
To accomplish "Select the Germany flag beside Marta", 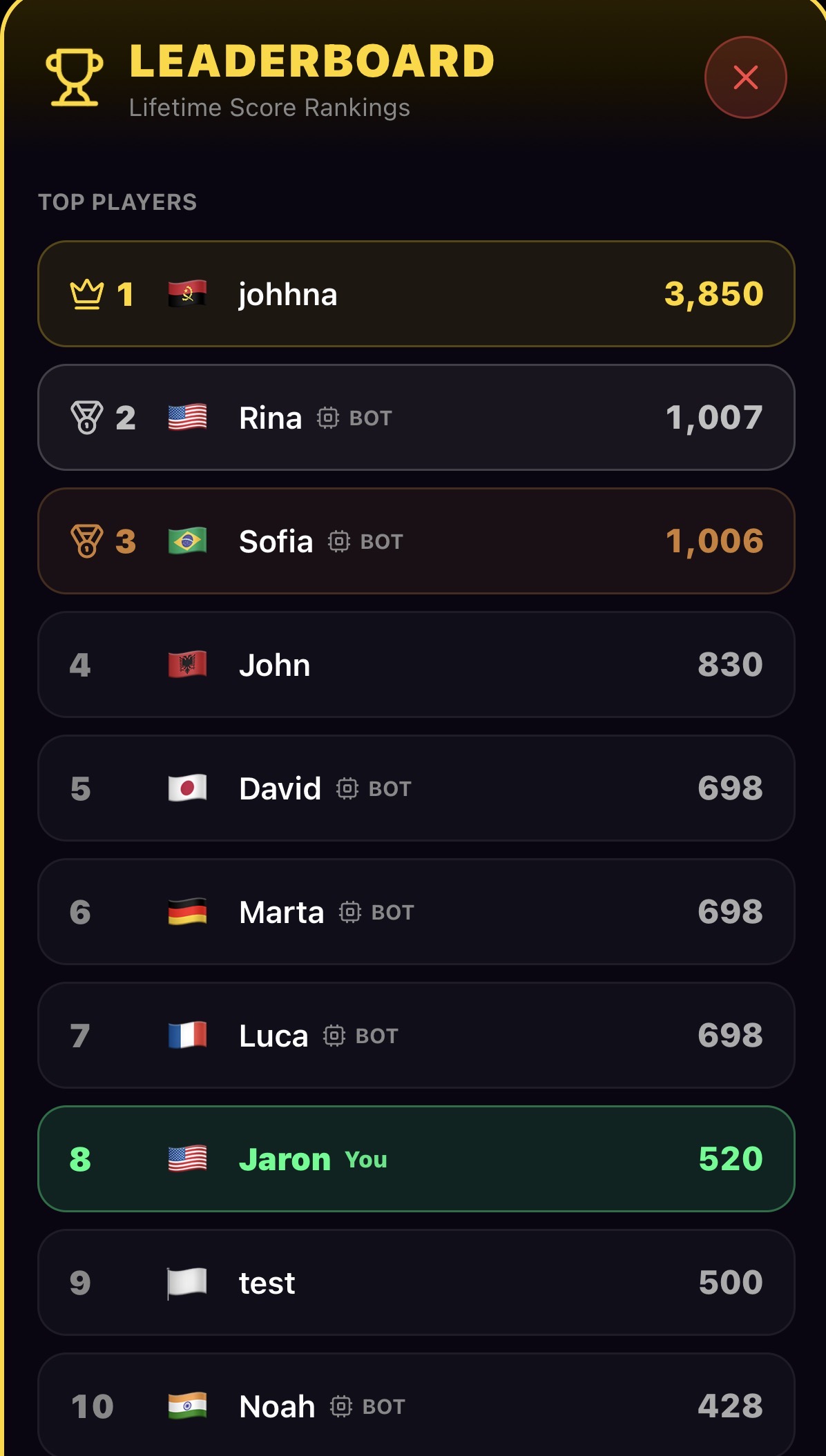I will (x=188, y=911).
